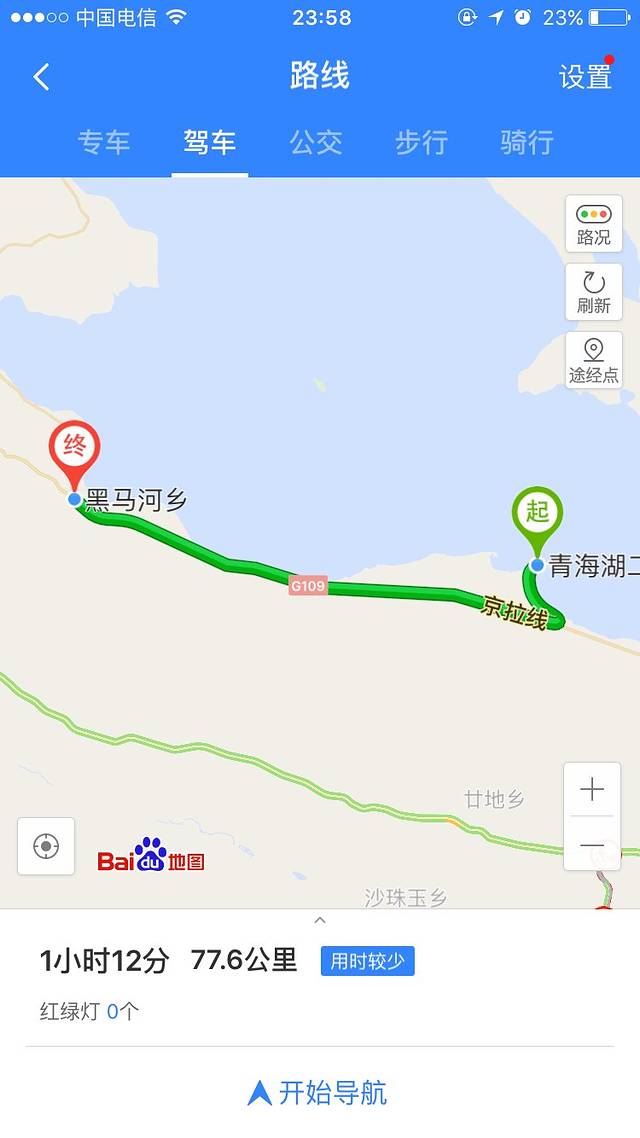Center map on my current location
Viewport: 640px width, 1138px height.
pos(46,846)
